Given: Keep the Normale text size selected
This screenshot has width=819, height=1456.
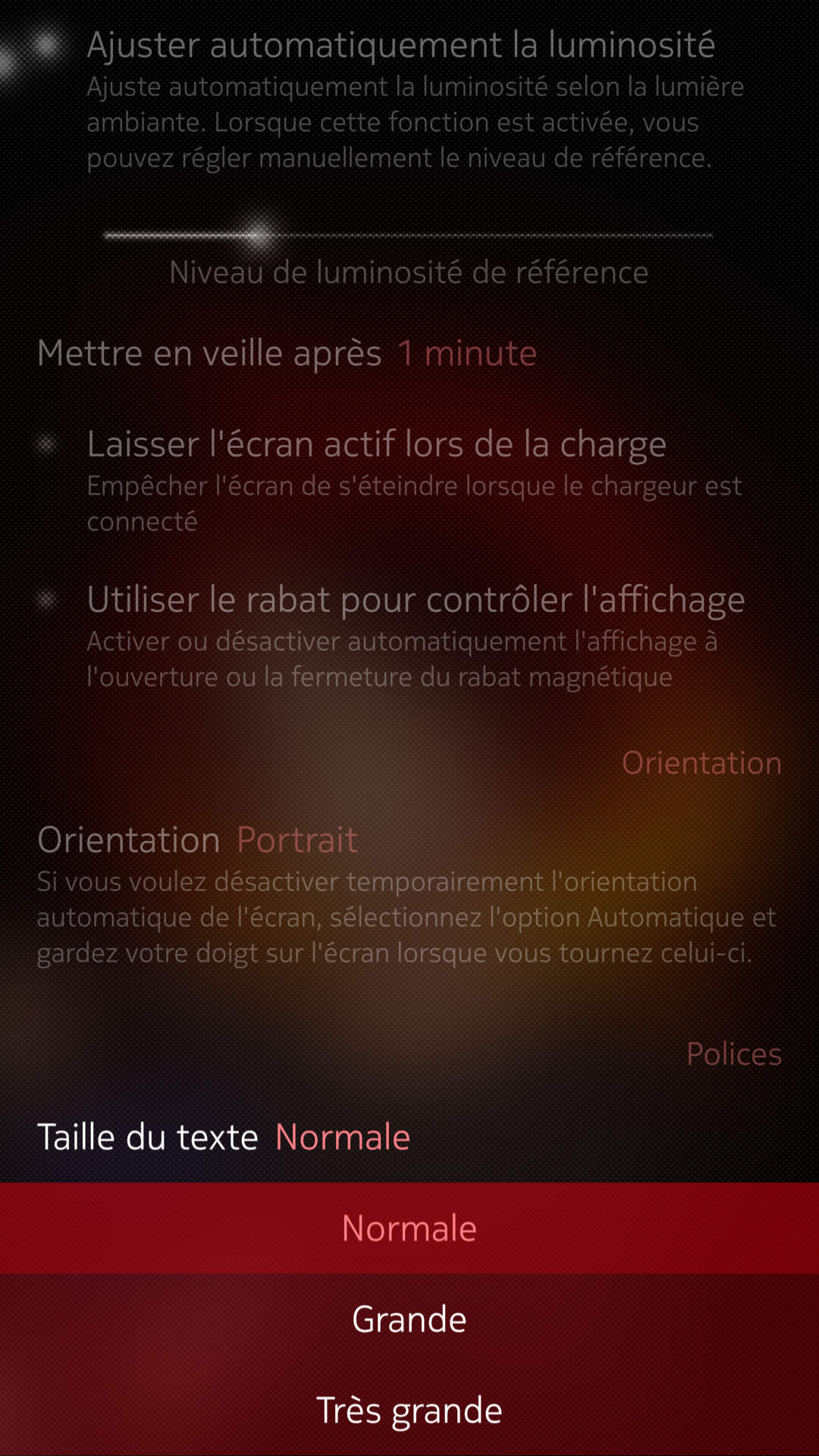Looking at the screenshot, I should tap(409, 1228).
